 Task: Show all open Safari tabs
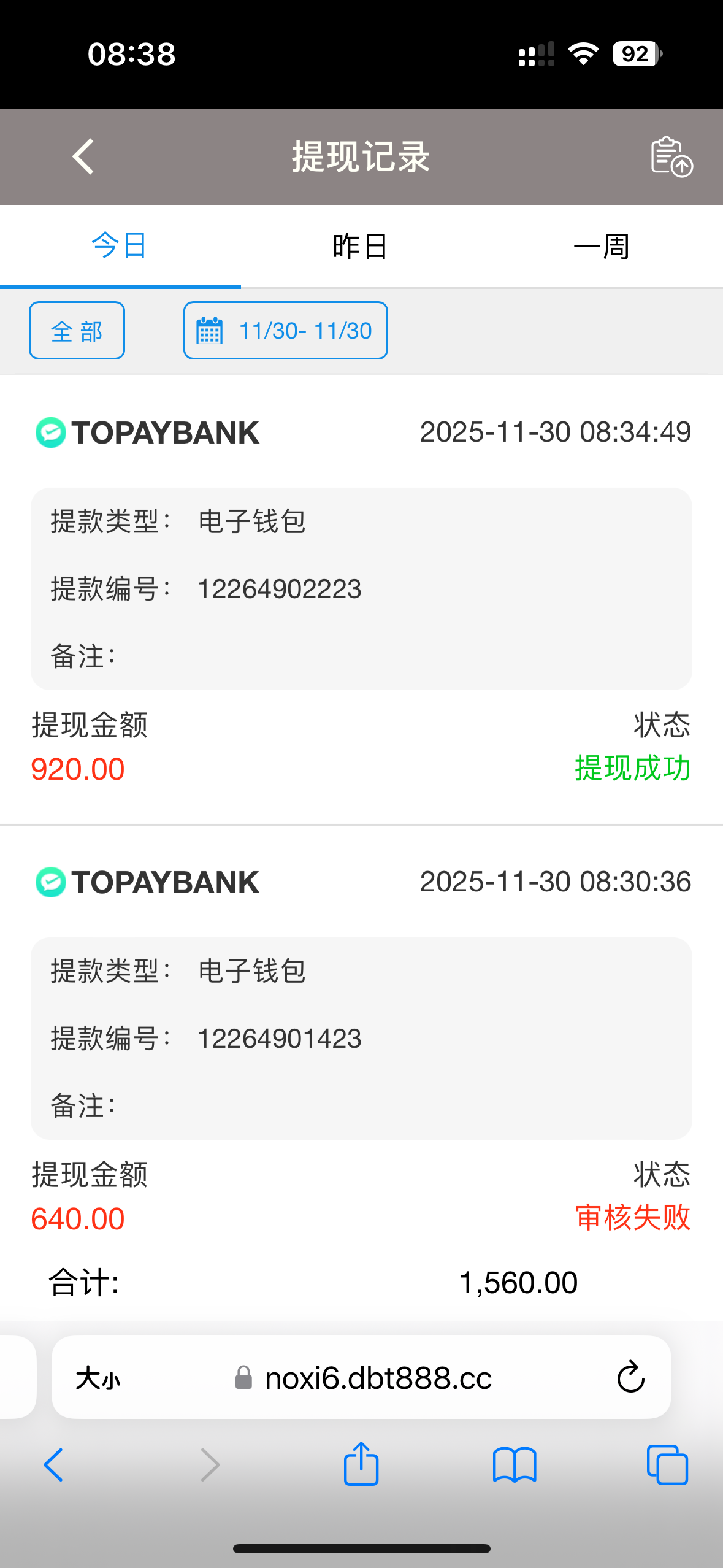(x=667, y=1465)
